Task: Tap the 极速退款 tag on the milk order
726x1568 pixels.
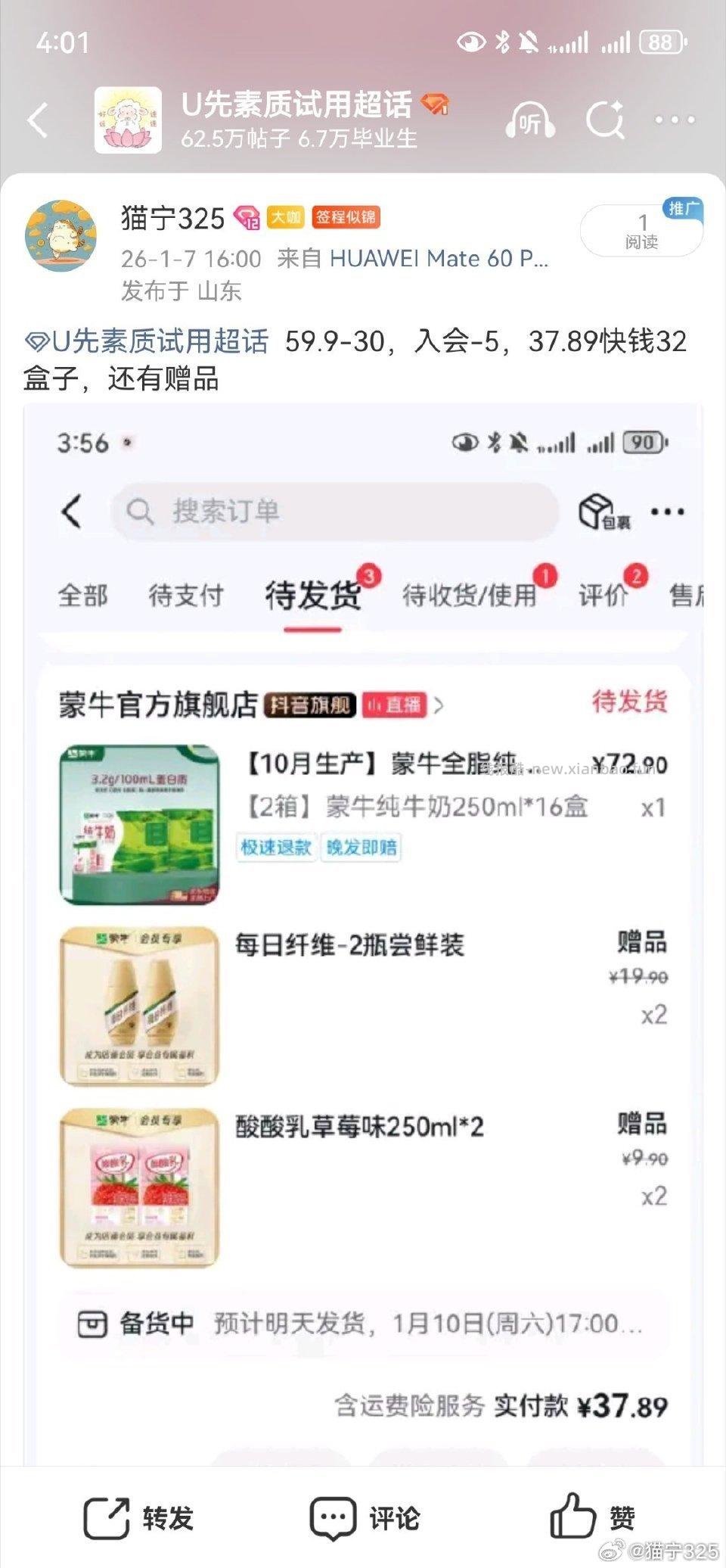Action: click(x=275, y=848)
